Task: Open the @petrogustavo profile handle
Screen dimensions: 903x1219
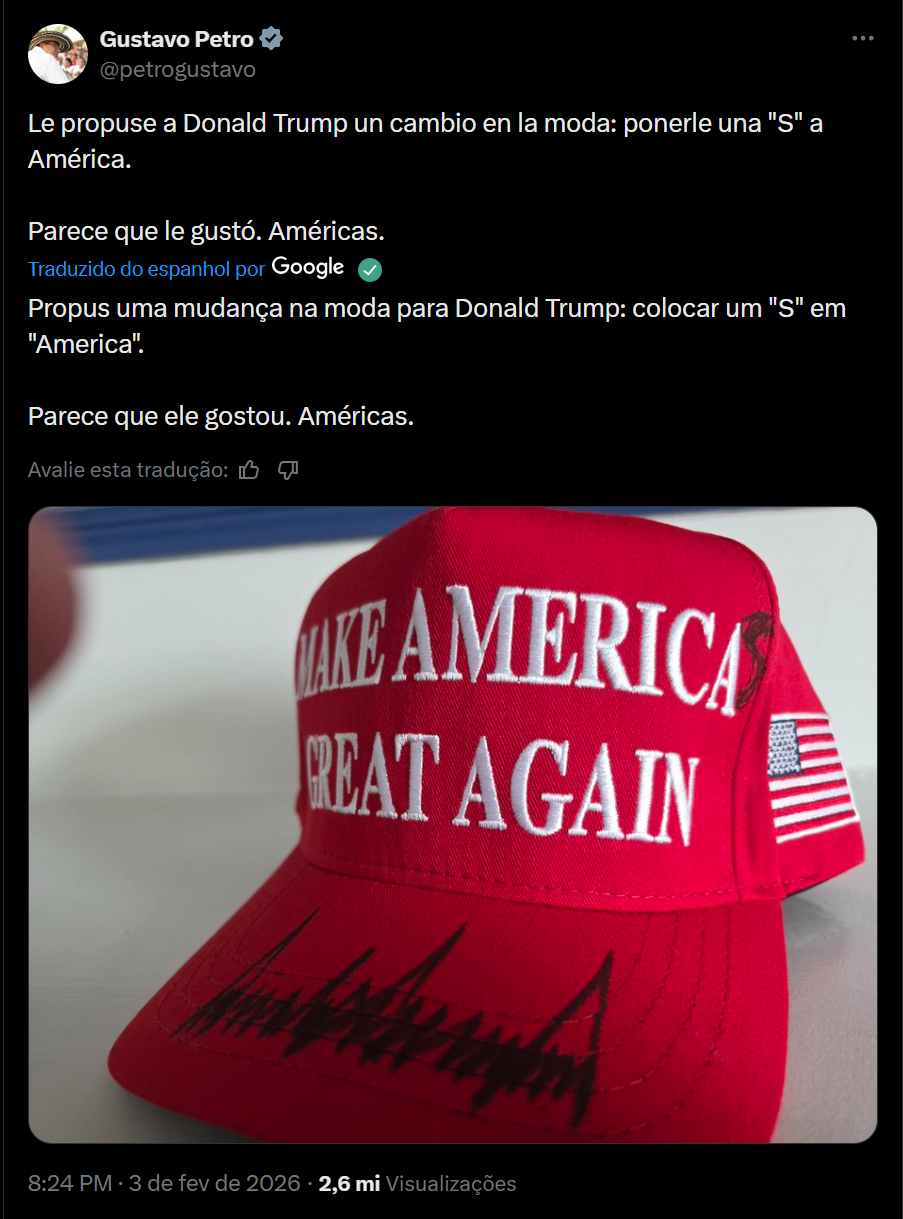Action: click(x=177, y=69)
